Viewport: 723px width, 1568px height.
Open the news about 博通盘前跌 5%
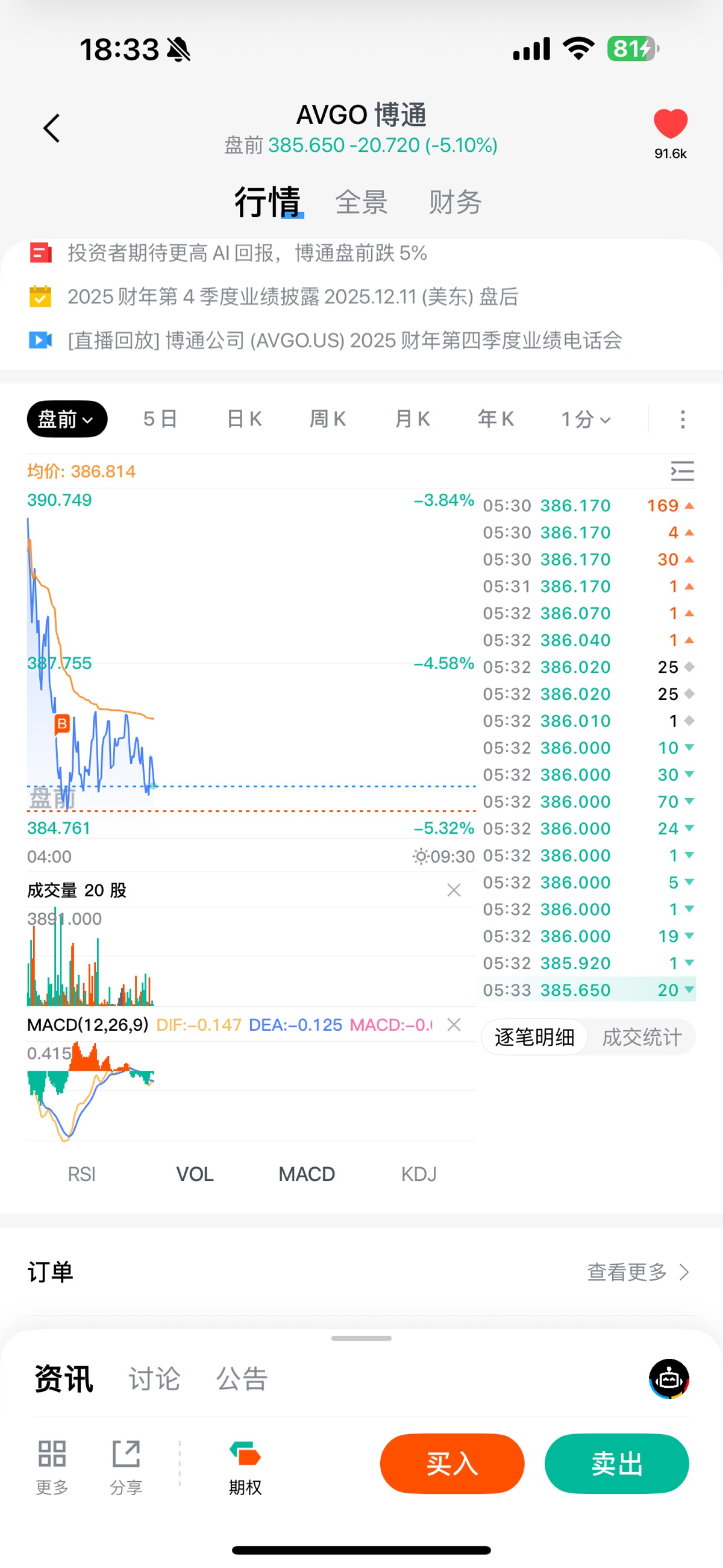point(246,253)
